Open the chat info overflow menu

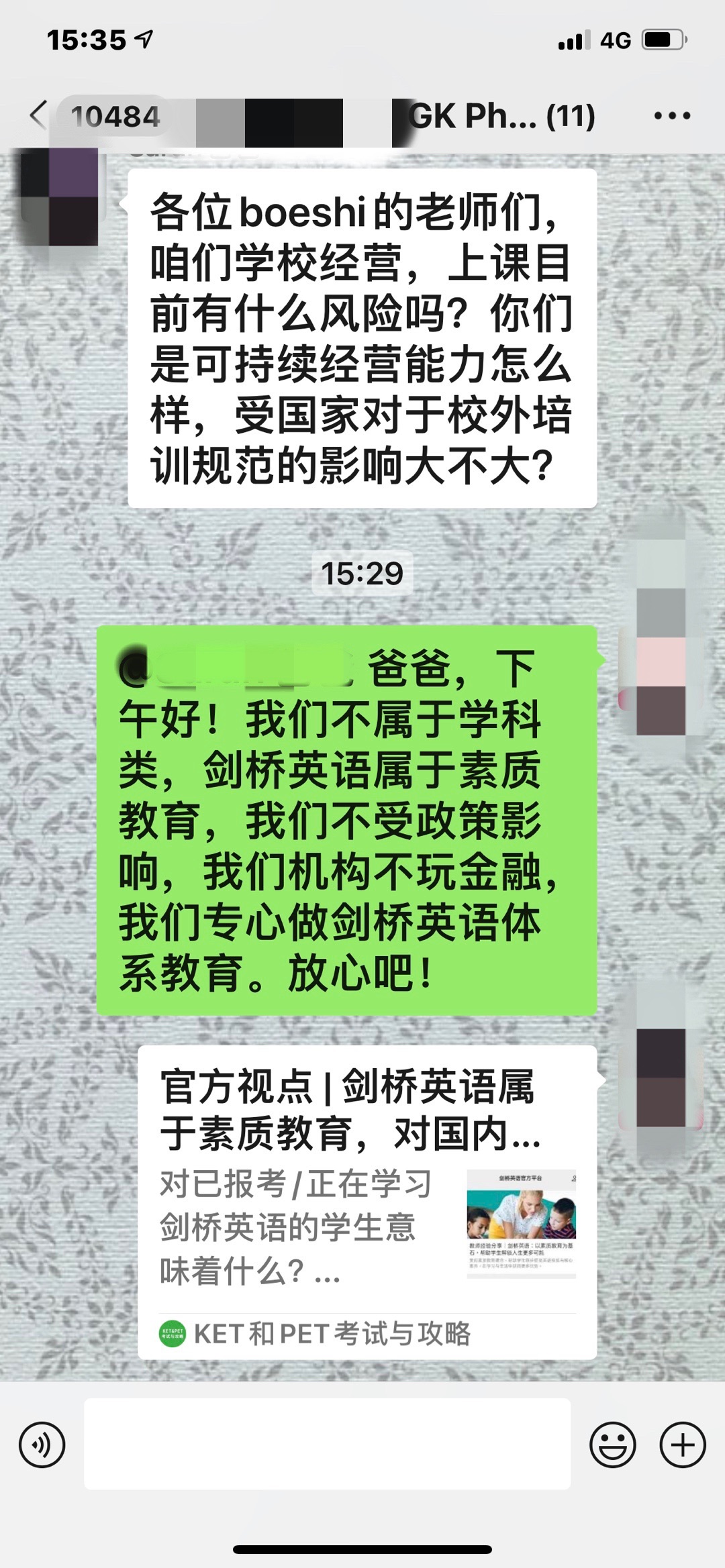pyautogui.click(x=672, y=116)
